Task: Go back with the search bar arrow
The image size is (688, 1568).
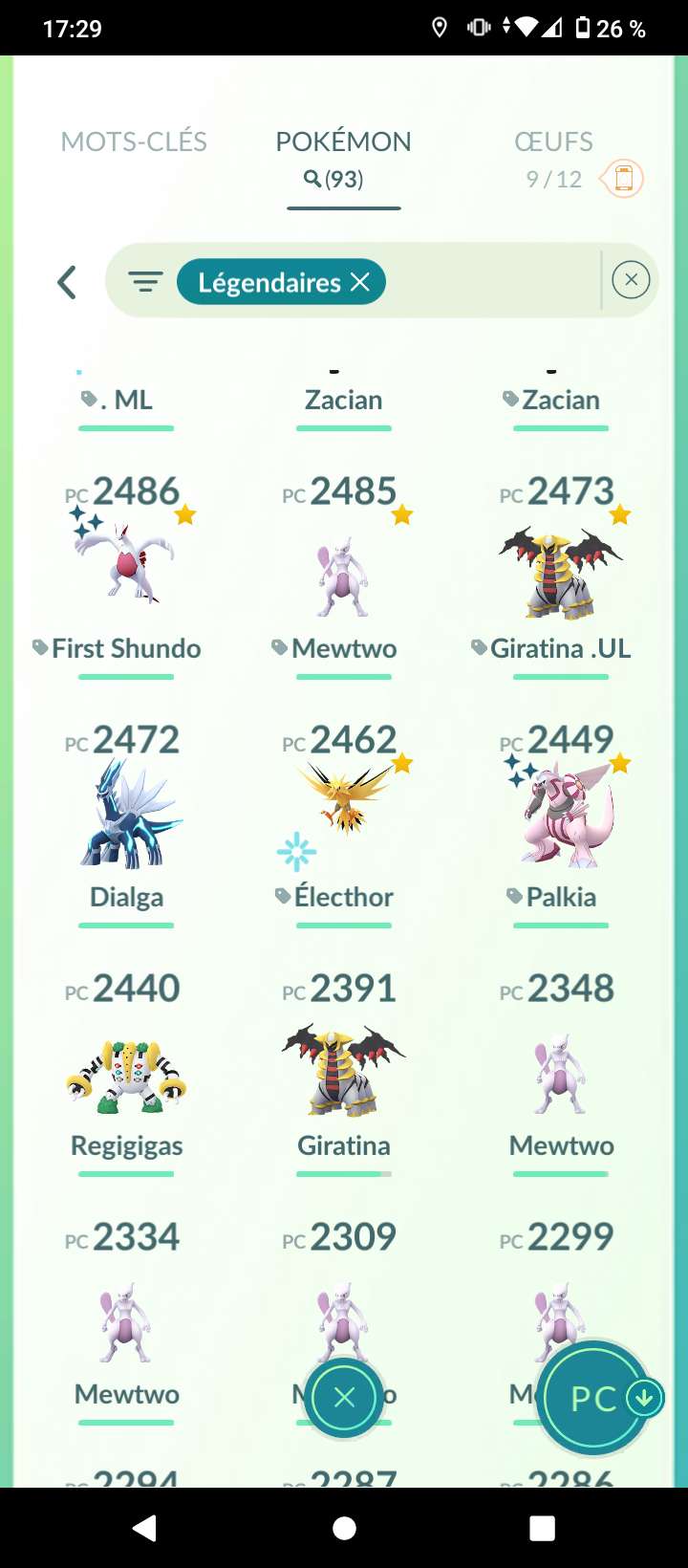Action: click(66, 282)
